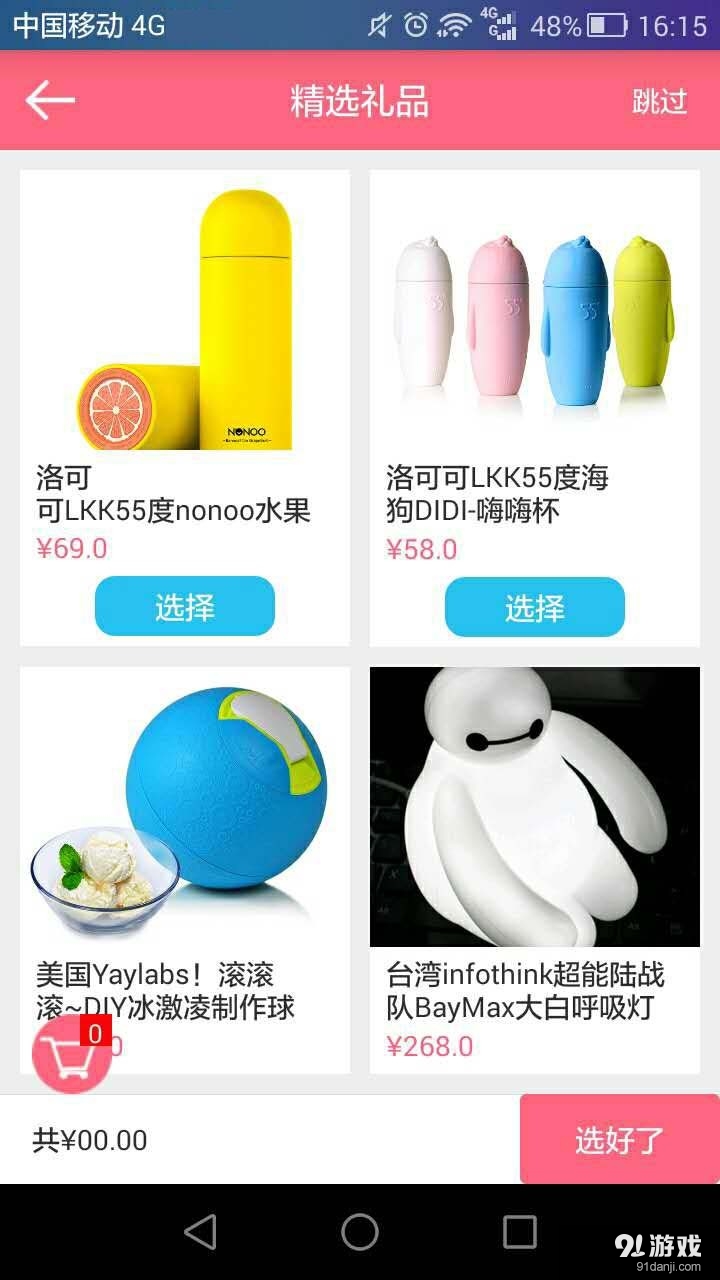The image size is (720, 1280).
Task: Tap the back arrow to return
Action: coord(49,101)
